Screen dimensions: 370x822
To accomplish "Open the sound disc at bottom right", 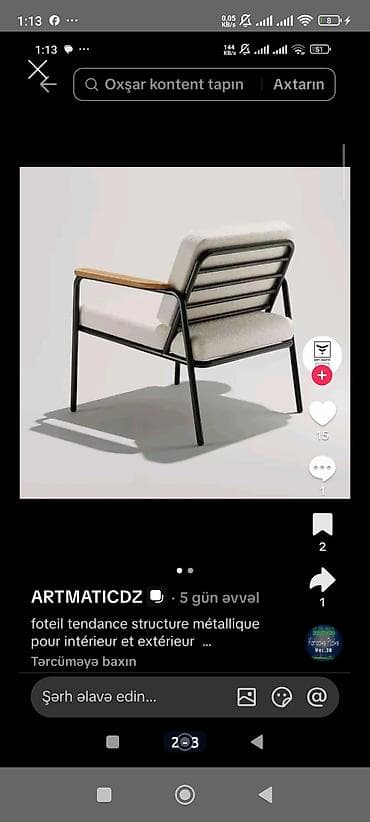I will [x=324, y=642].
